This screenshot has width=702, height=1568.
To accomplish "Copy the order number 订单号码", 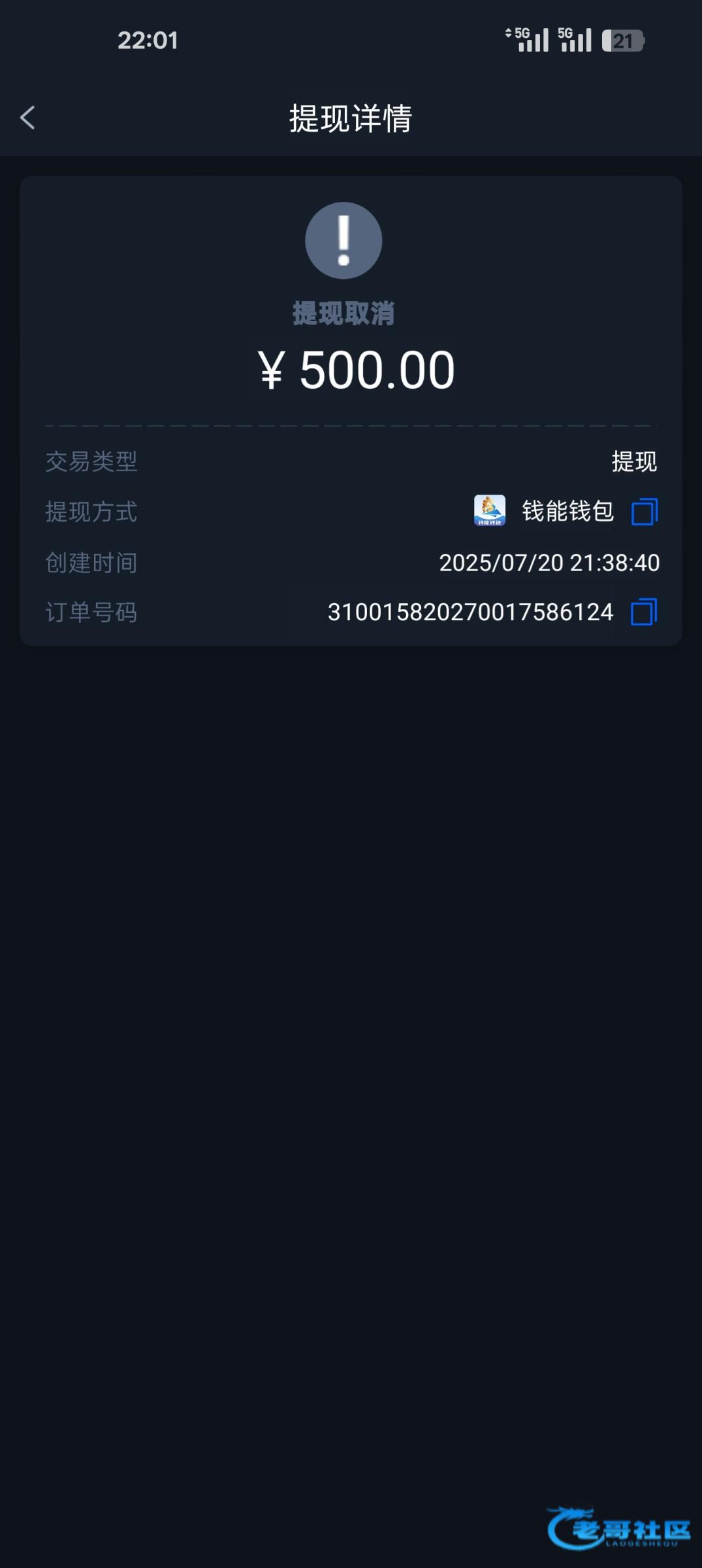I will pos(644,612).
